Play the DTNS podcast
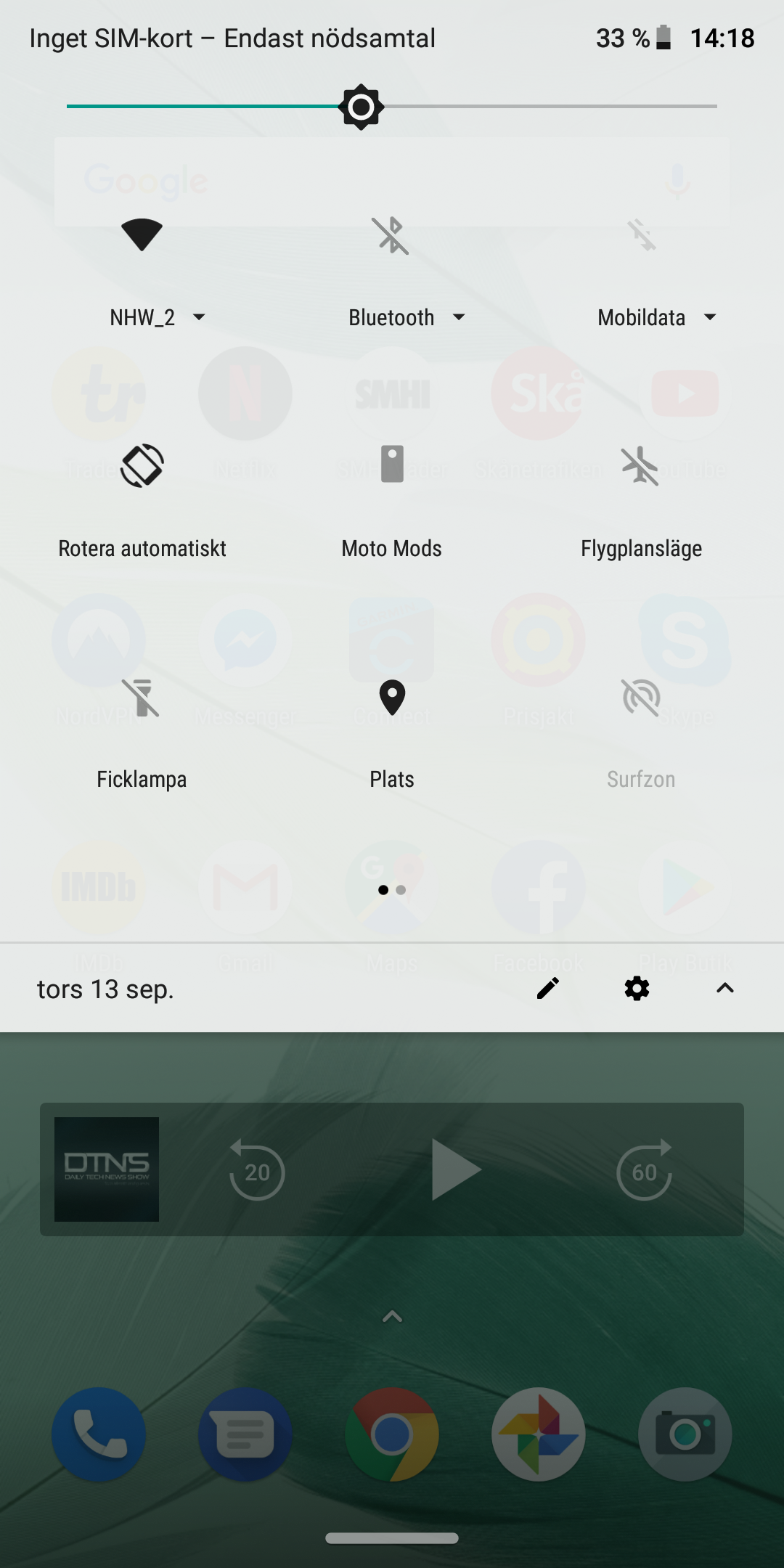Viewport: 784px width, 1568px height. [455, 1169]
